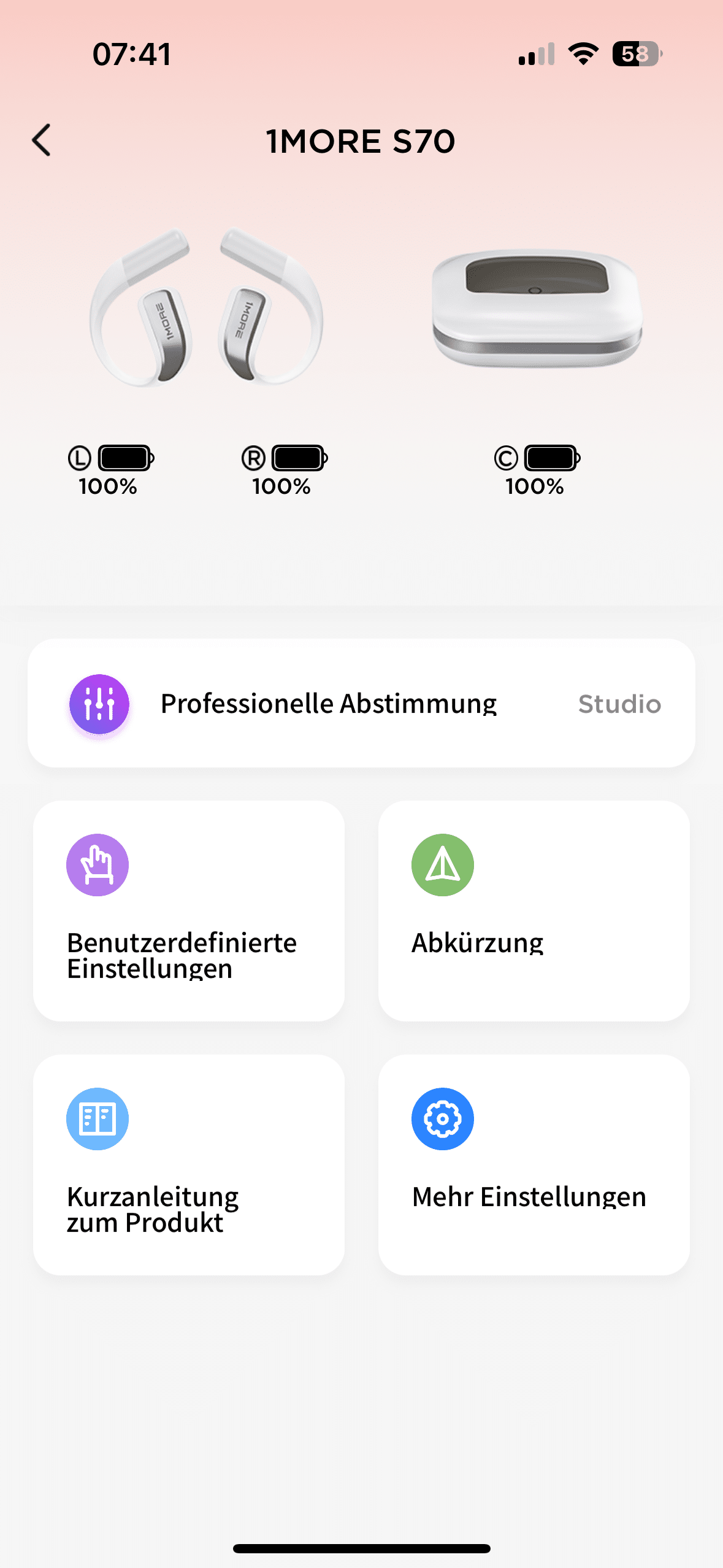Open Professionelle Abstimmung sound tuning
Screen dimensions: 723x1568
[x=361, y=703]
